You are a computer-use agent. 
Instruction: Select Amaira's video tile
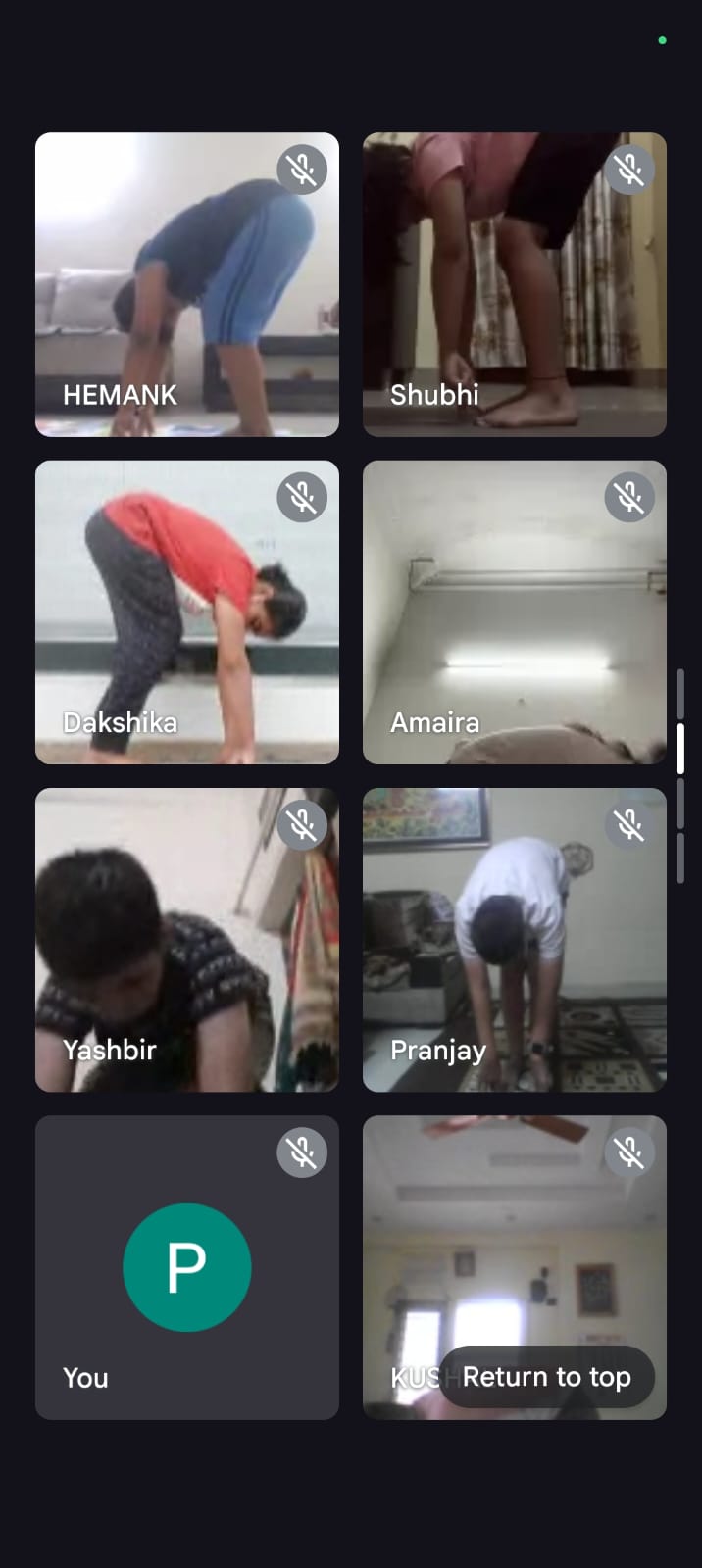[515, 612]
